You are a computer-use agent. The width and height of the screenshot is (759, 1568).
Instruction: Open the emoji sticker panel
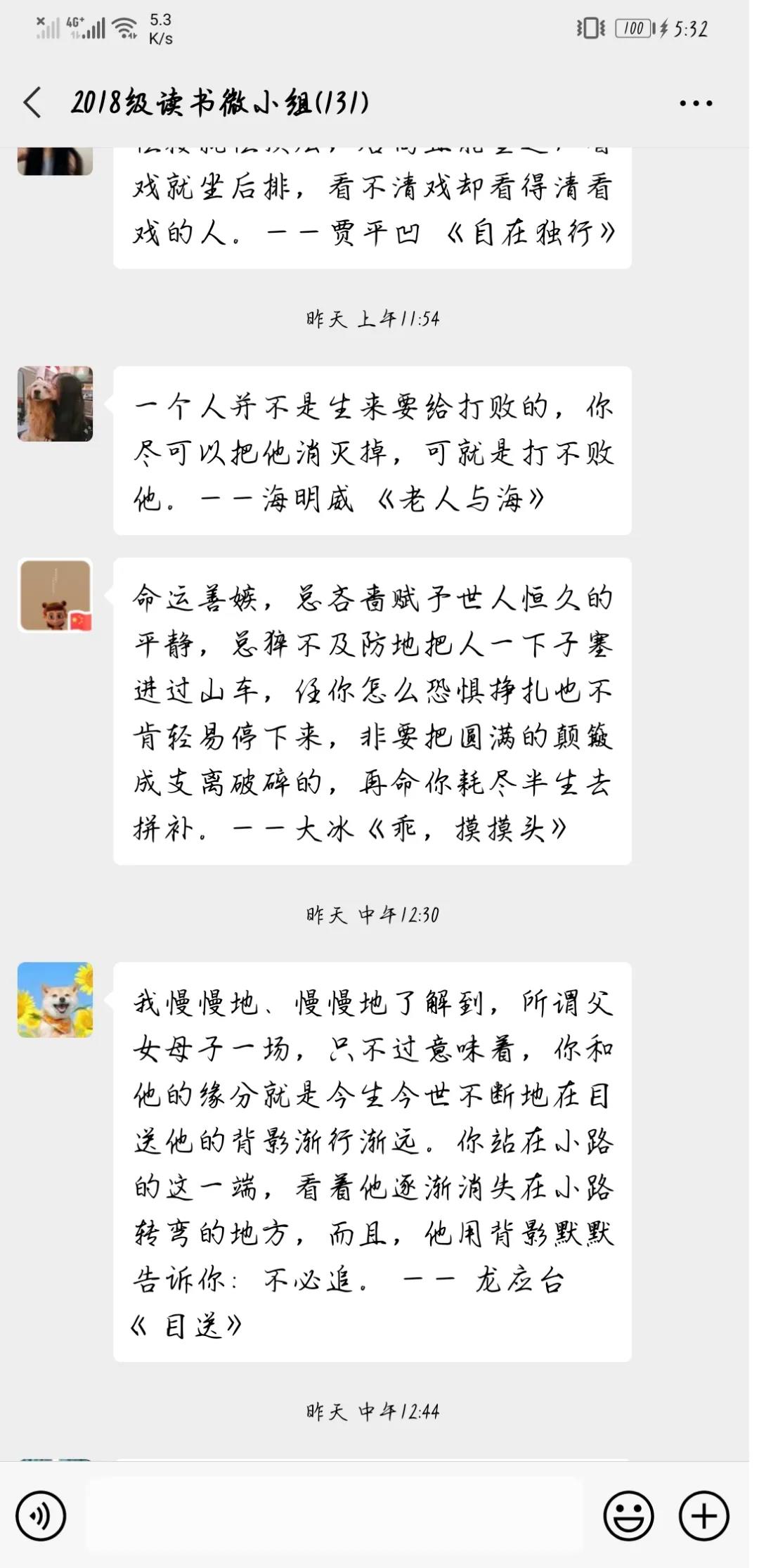click(628, 1516)
